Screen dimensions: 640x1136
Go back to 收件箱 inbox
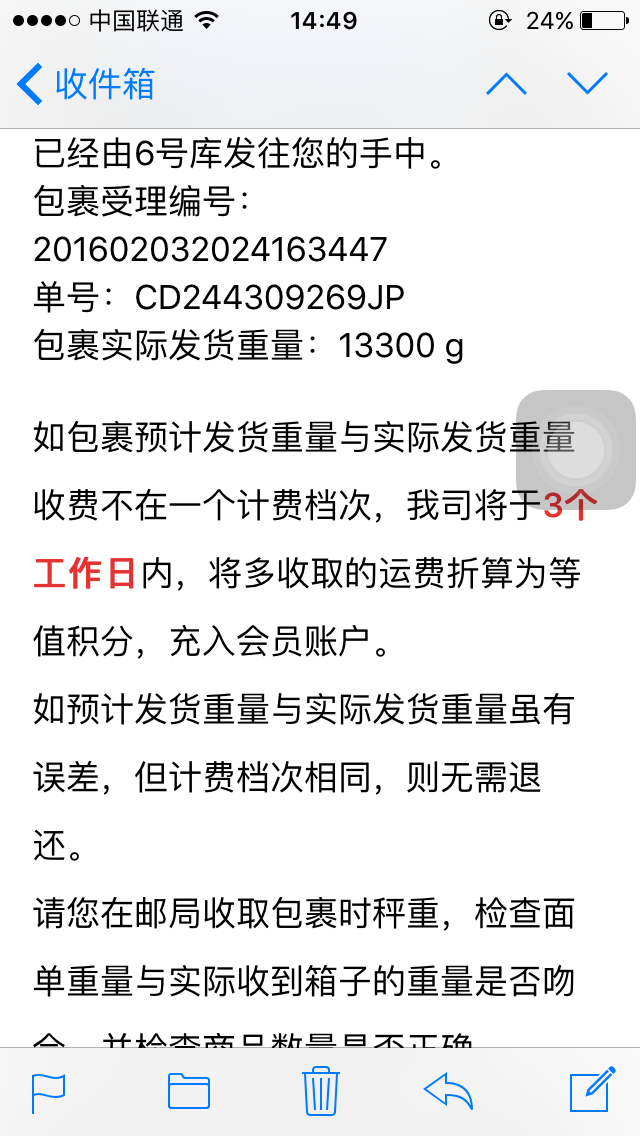pos(86,84)
